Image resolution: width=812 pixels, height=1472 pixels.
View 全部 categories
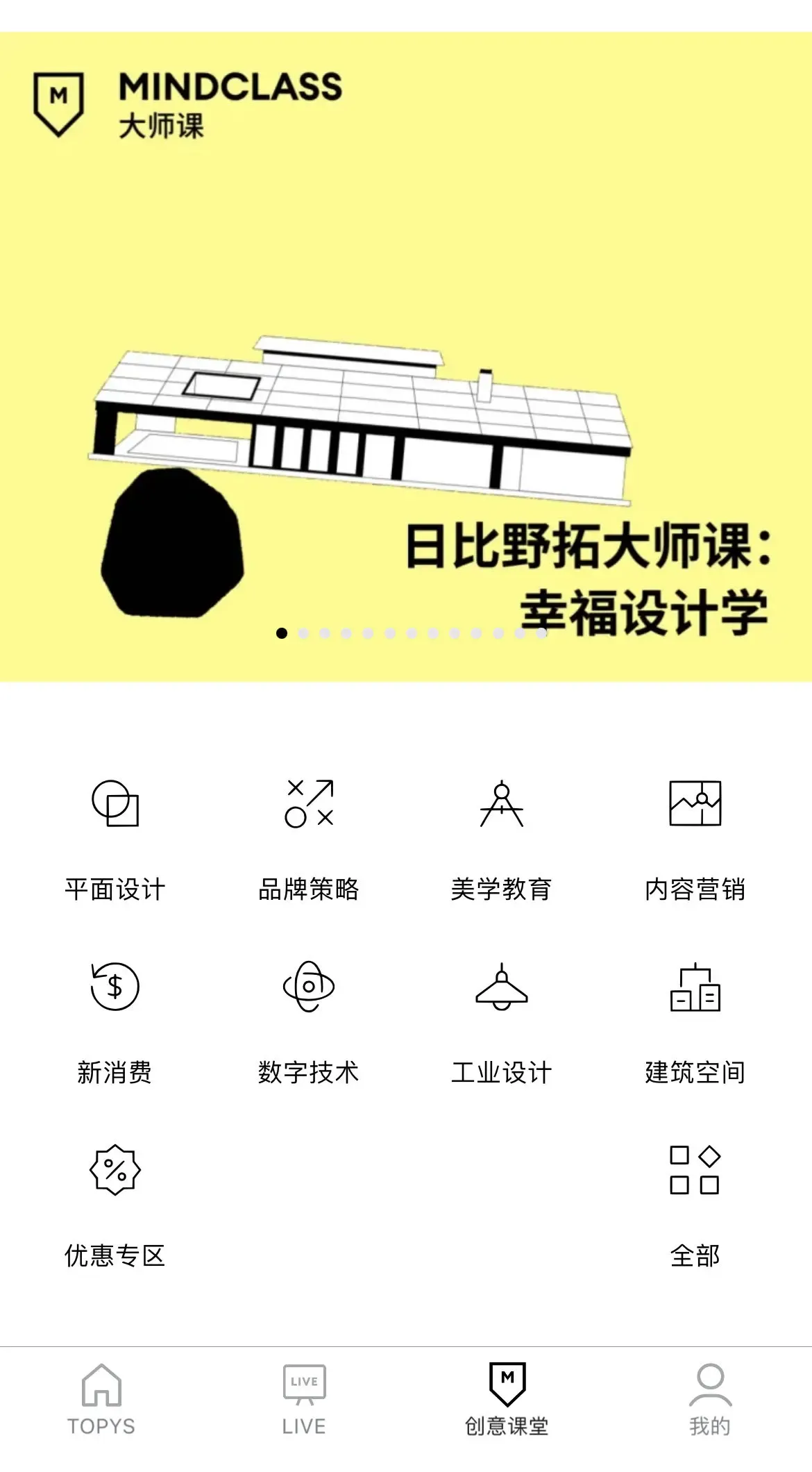pos(695,1207)
